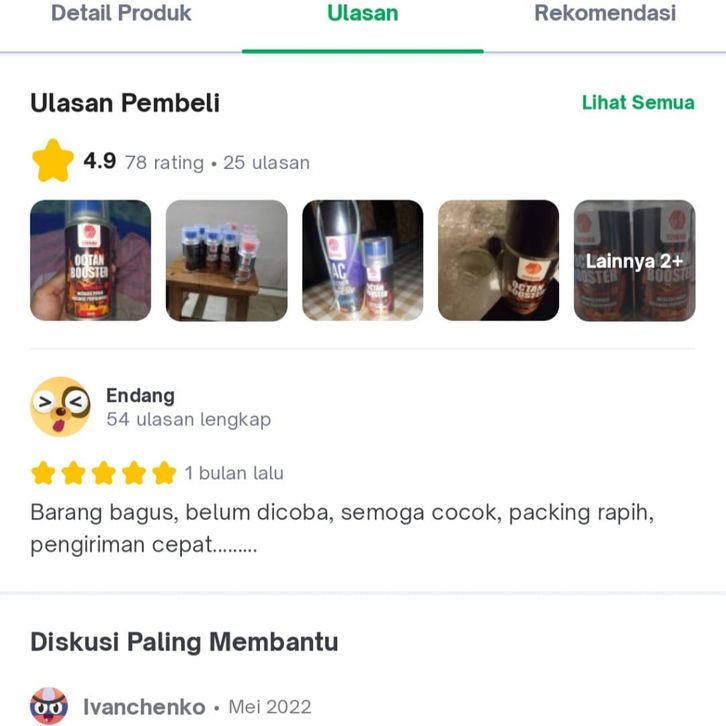Image resolution: width=726 pixels, height=726 pixels.
Task: Open Ivanchenko's discussion from Mei 2022
Action: [145, 707]
